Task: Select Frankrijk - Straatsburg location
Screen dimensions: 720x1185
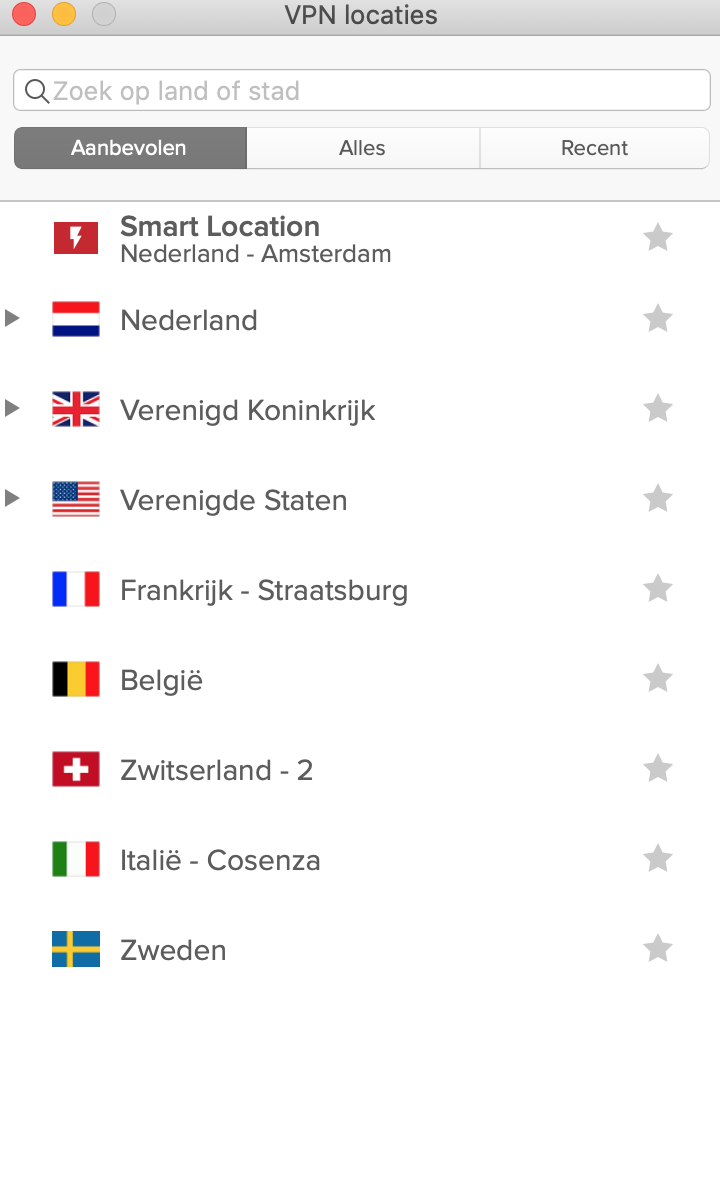Action: [360, 589]
